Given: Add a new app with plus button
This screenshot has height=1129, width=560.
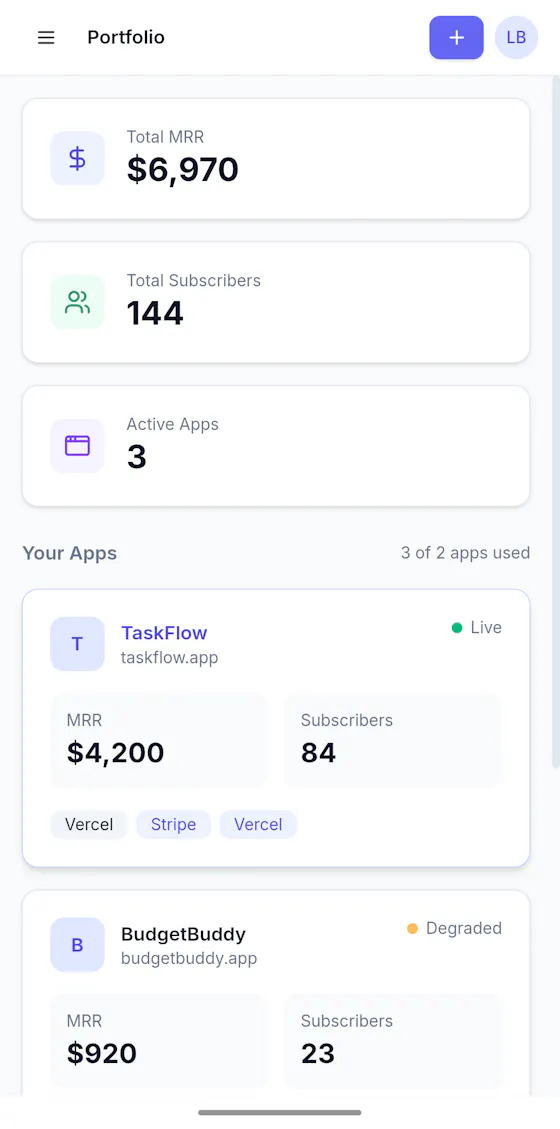Looking at the screenshot, I should [x=456, y=37].
